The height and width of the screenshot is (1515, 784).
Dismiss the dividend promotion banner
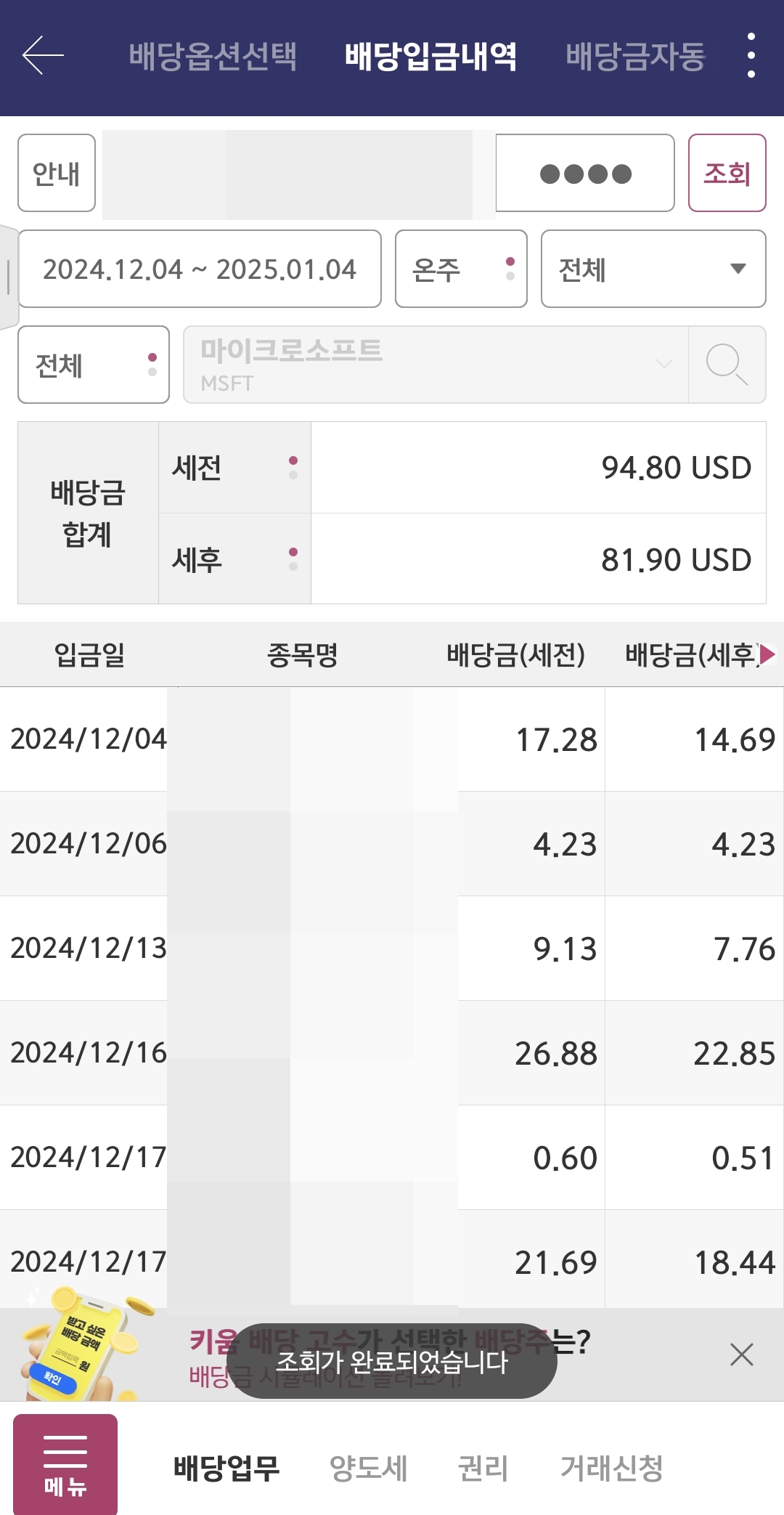pos(741,1354)
